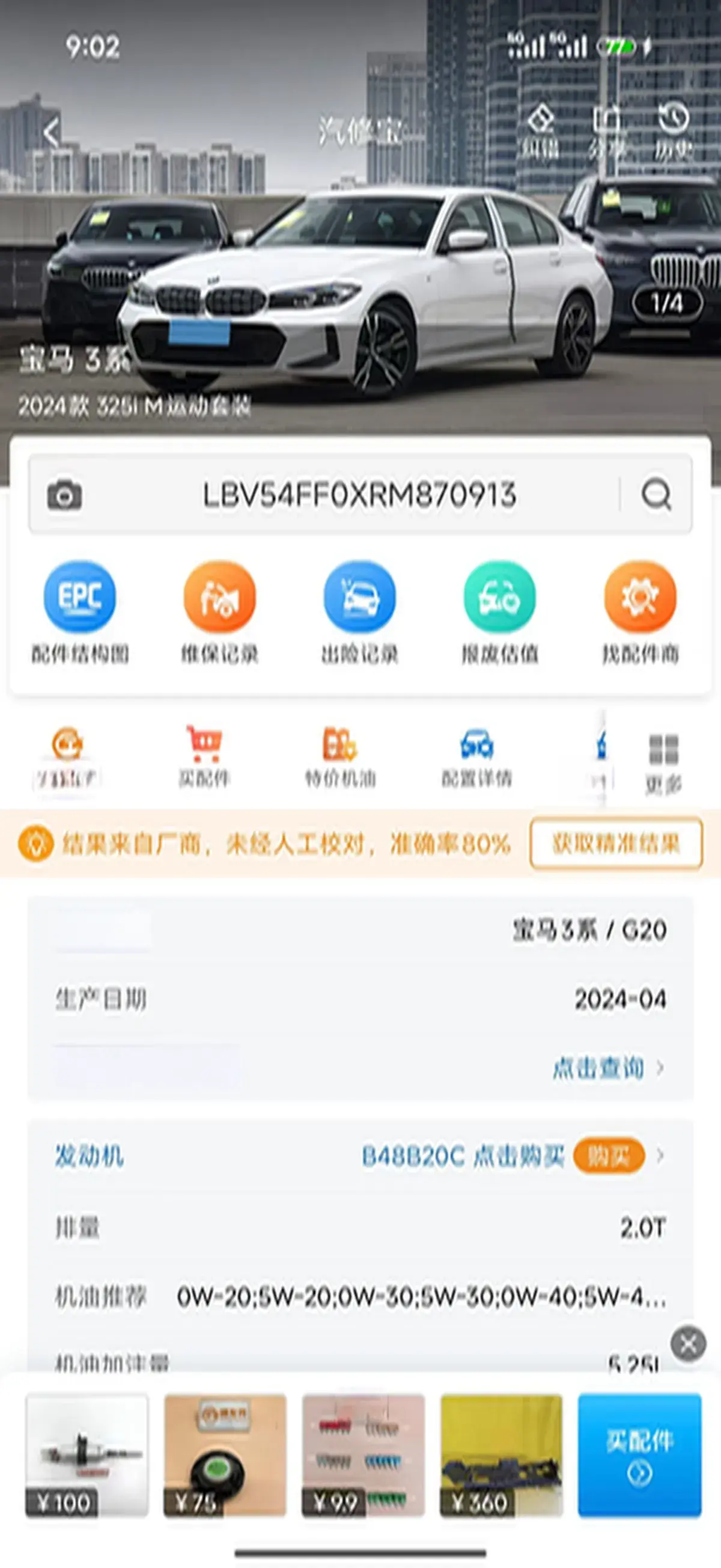Screen dimensions: 721x1568
Task: Go back using the top-left arrow
Action: pos(52,132)
